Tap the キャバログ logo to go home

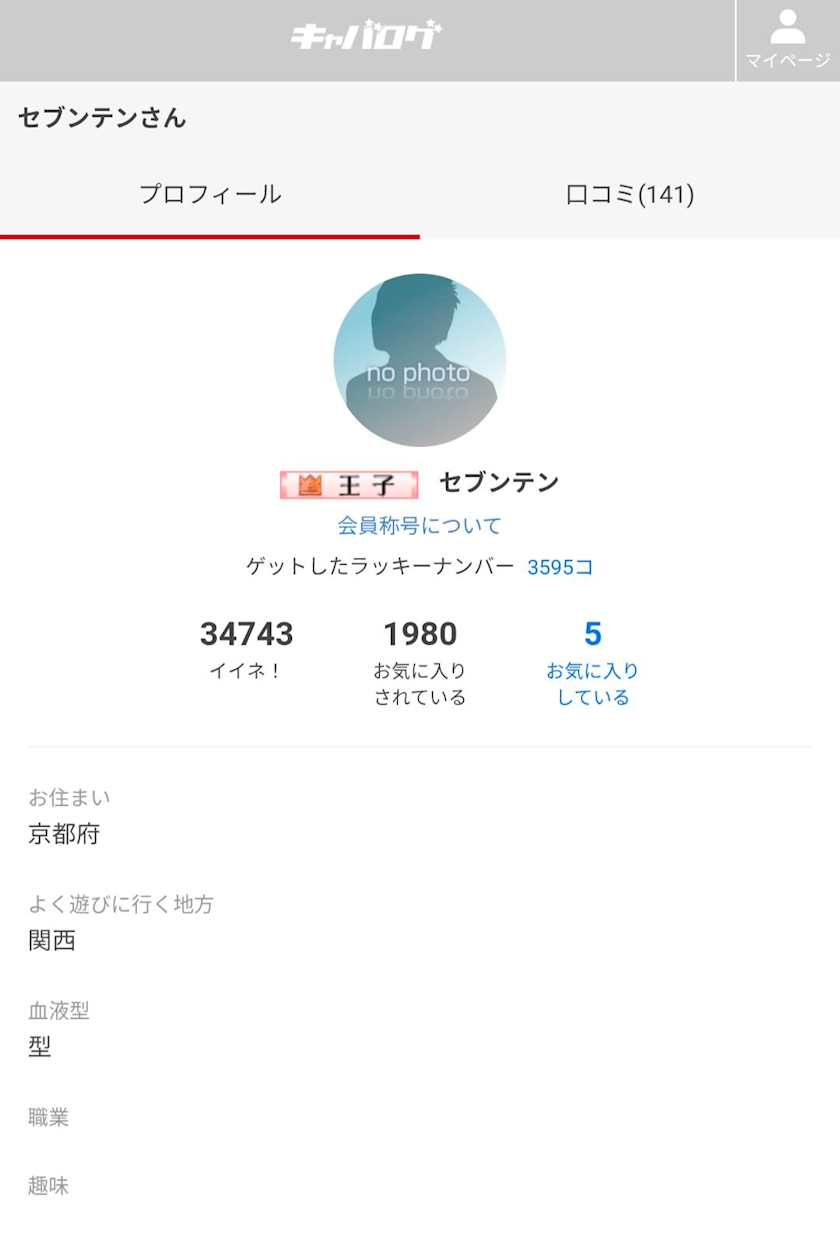click(x=367, y=36)
